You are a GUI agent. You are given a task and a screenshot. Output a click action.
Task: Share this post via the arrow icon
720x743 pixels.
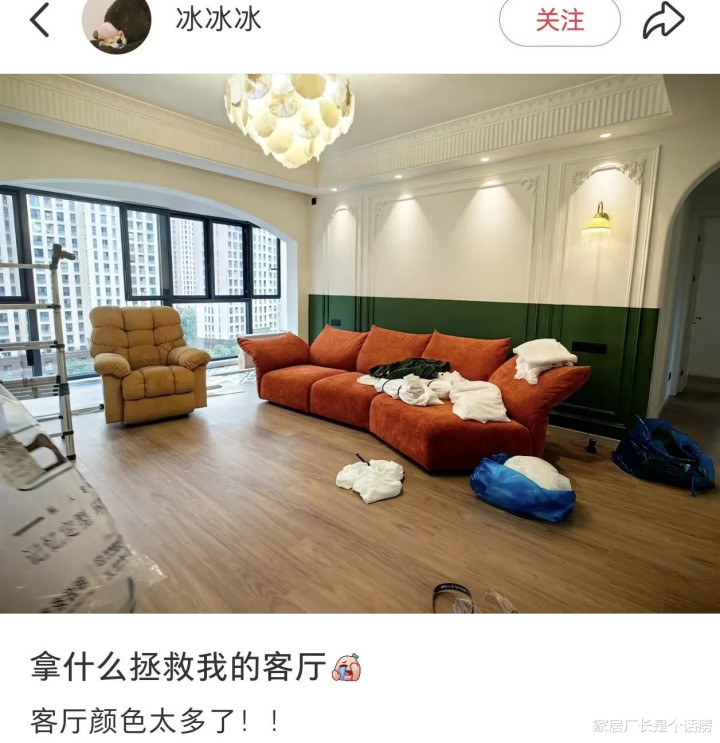663,20
